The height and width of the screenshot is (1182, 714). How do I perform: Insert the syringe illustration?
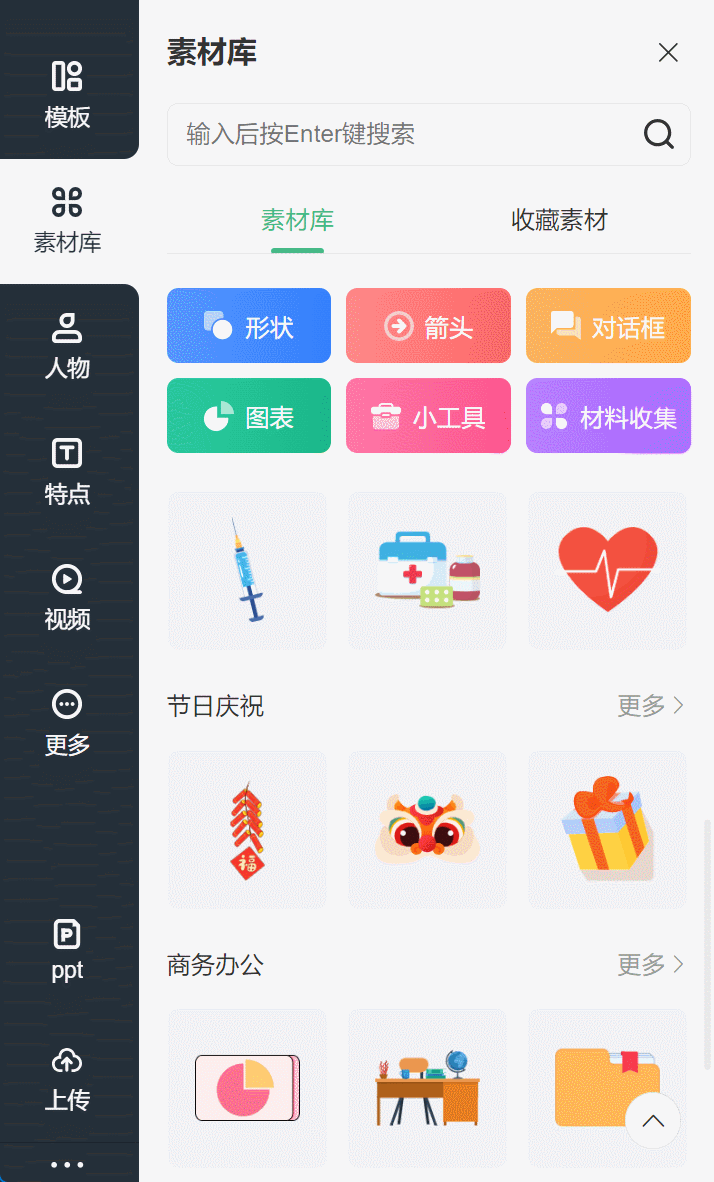tap(247, 571)
